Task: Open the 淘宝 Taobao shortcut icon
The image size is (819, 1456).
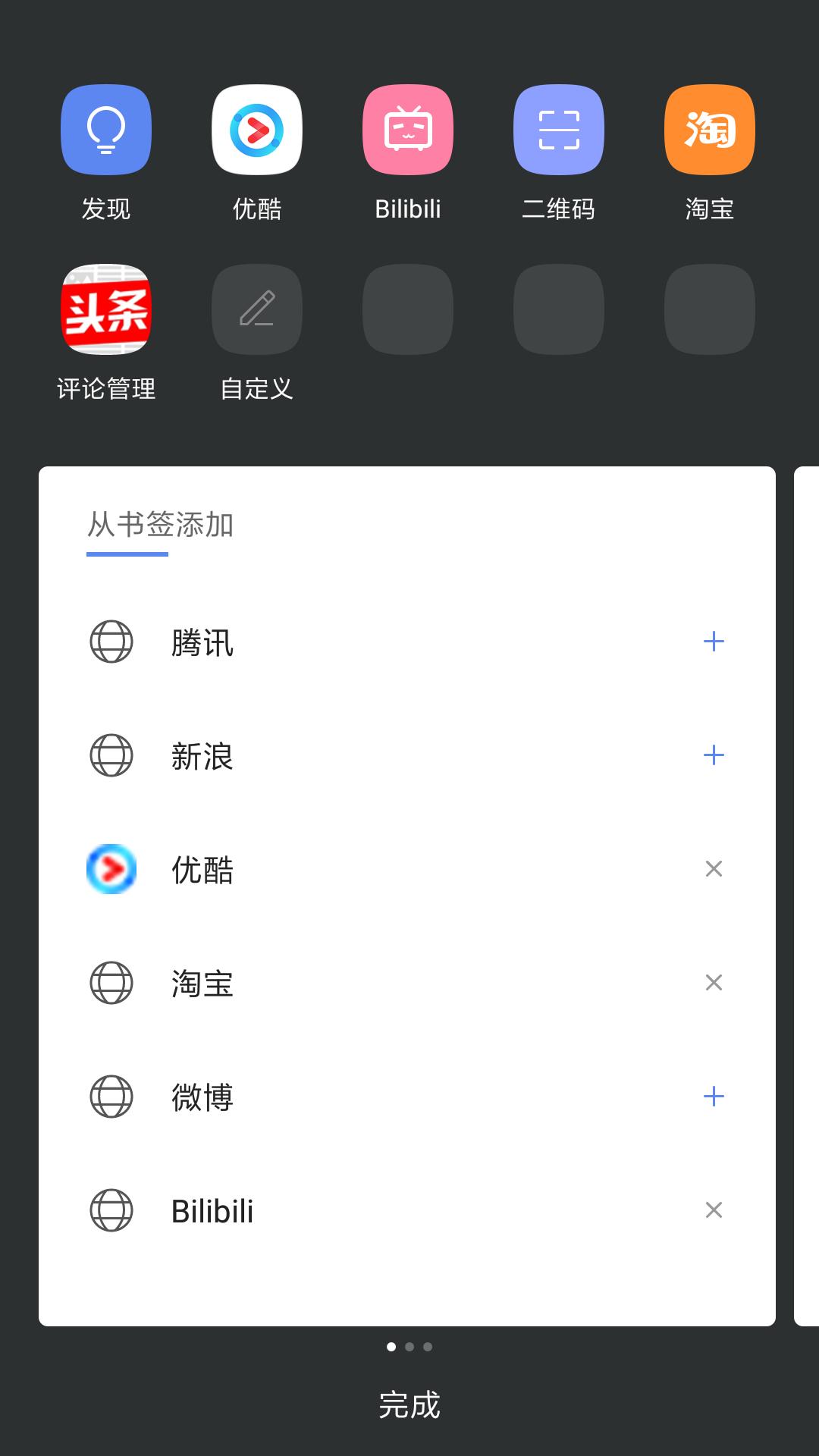Action: (708, 129)
